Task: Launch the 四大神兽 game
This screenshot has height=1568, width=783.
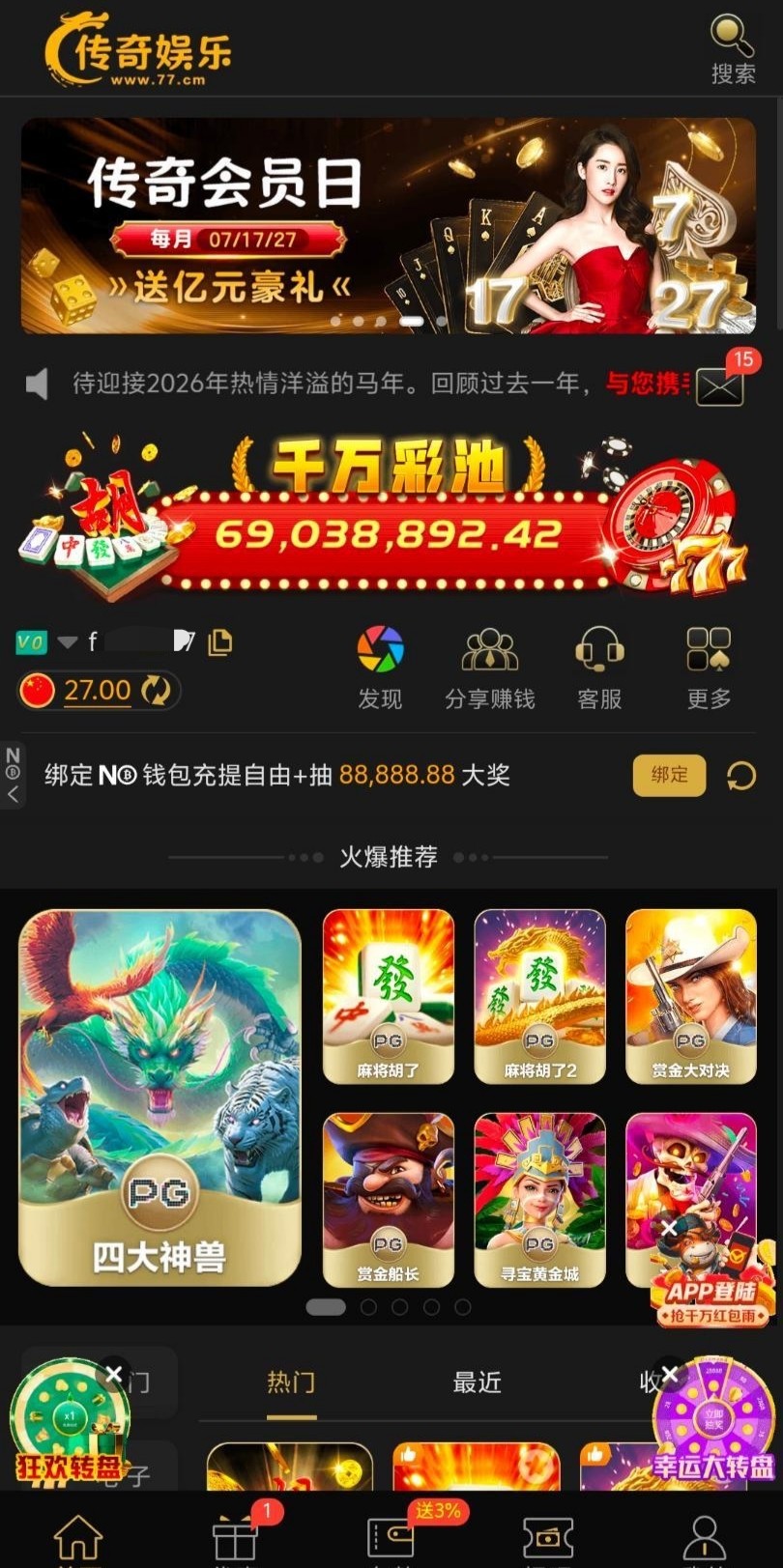Action: tap(159, 1097)
